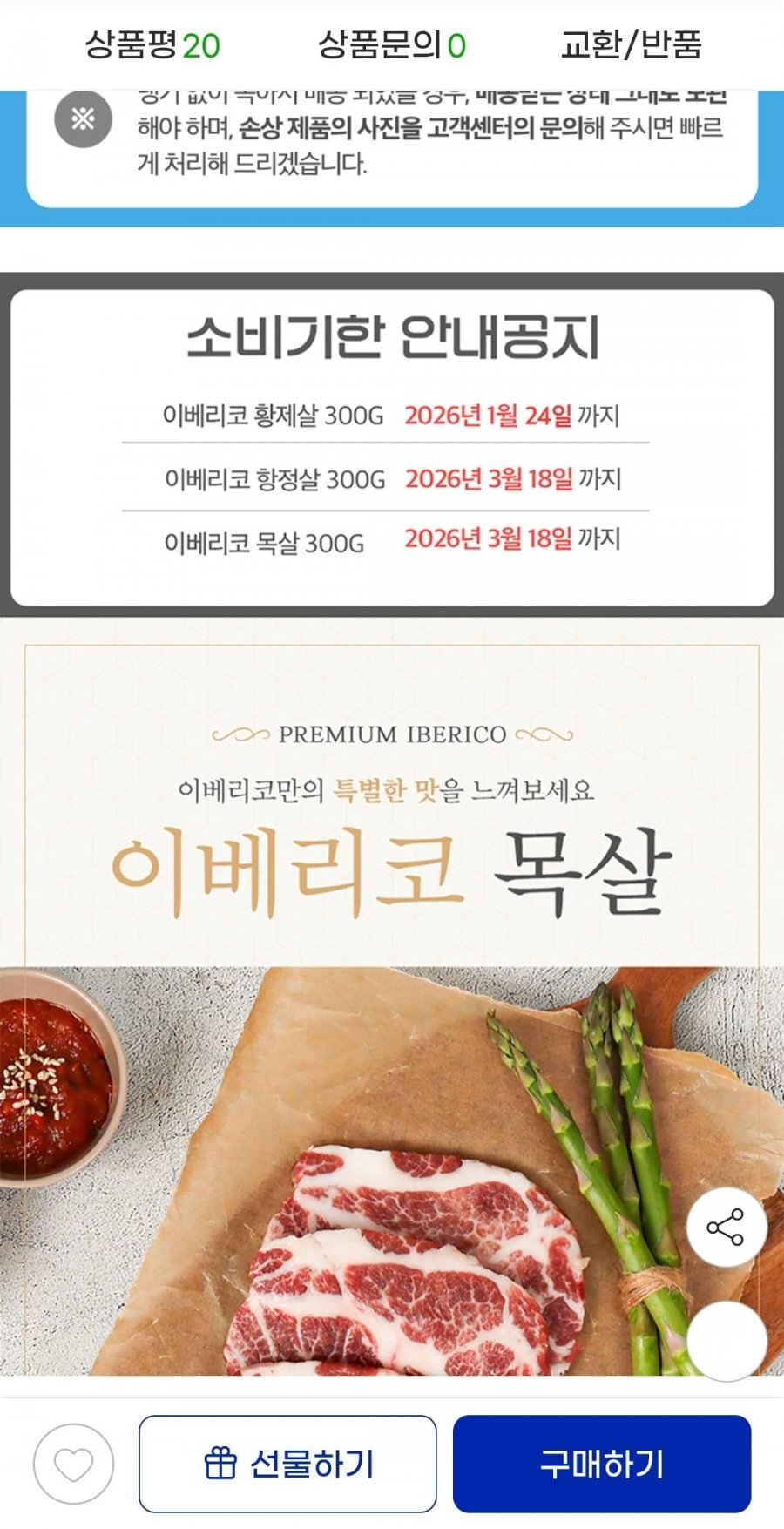
Task: Tap 구매하기 to purchase
Action: (601, 1465)
